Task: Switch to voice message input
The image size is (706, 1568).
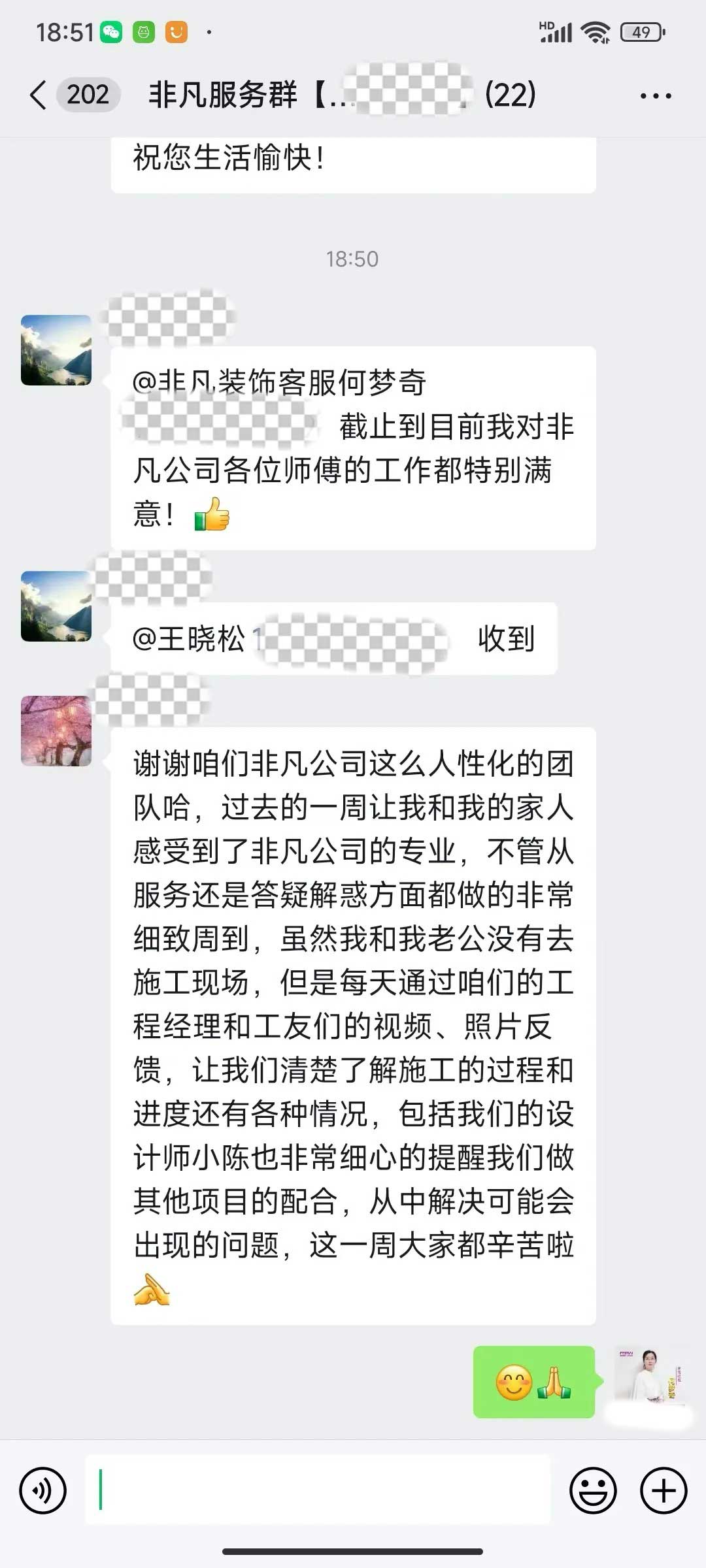Action: pyautogui.click(x=43, y=1490)
